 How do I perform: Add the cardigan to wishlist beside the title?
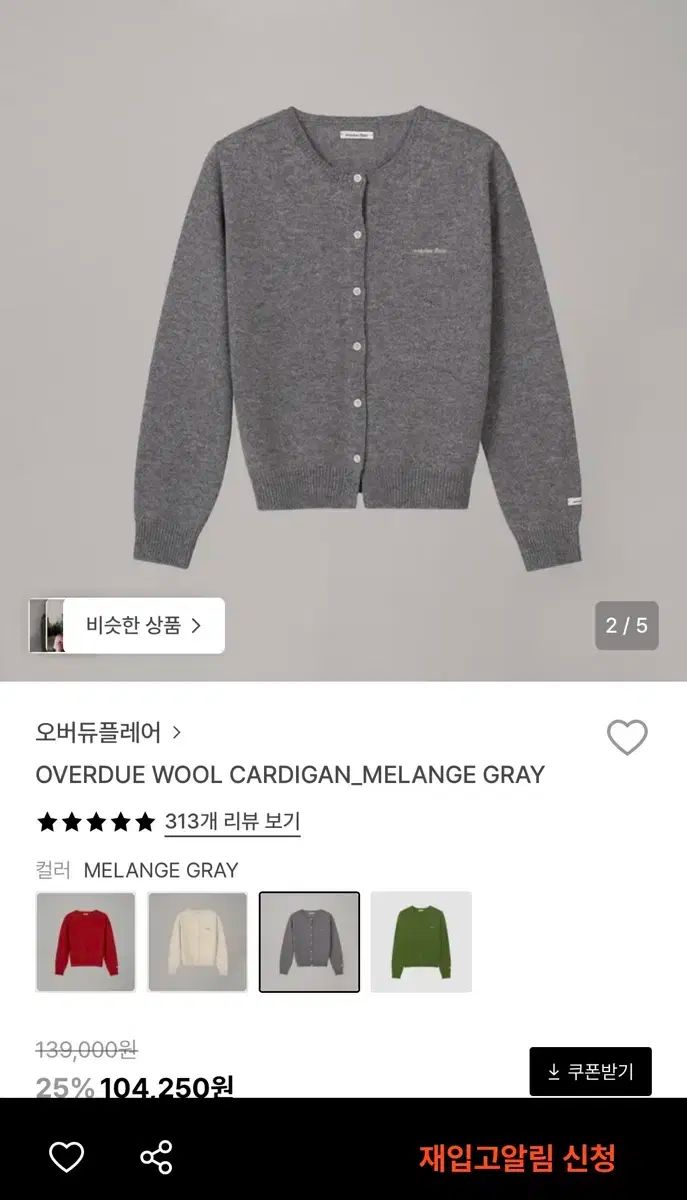[627, 738]
